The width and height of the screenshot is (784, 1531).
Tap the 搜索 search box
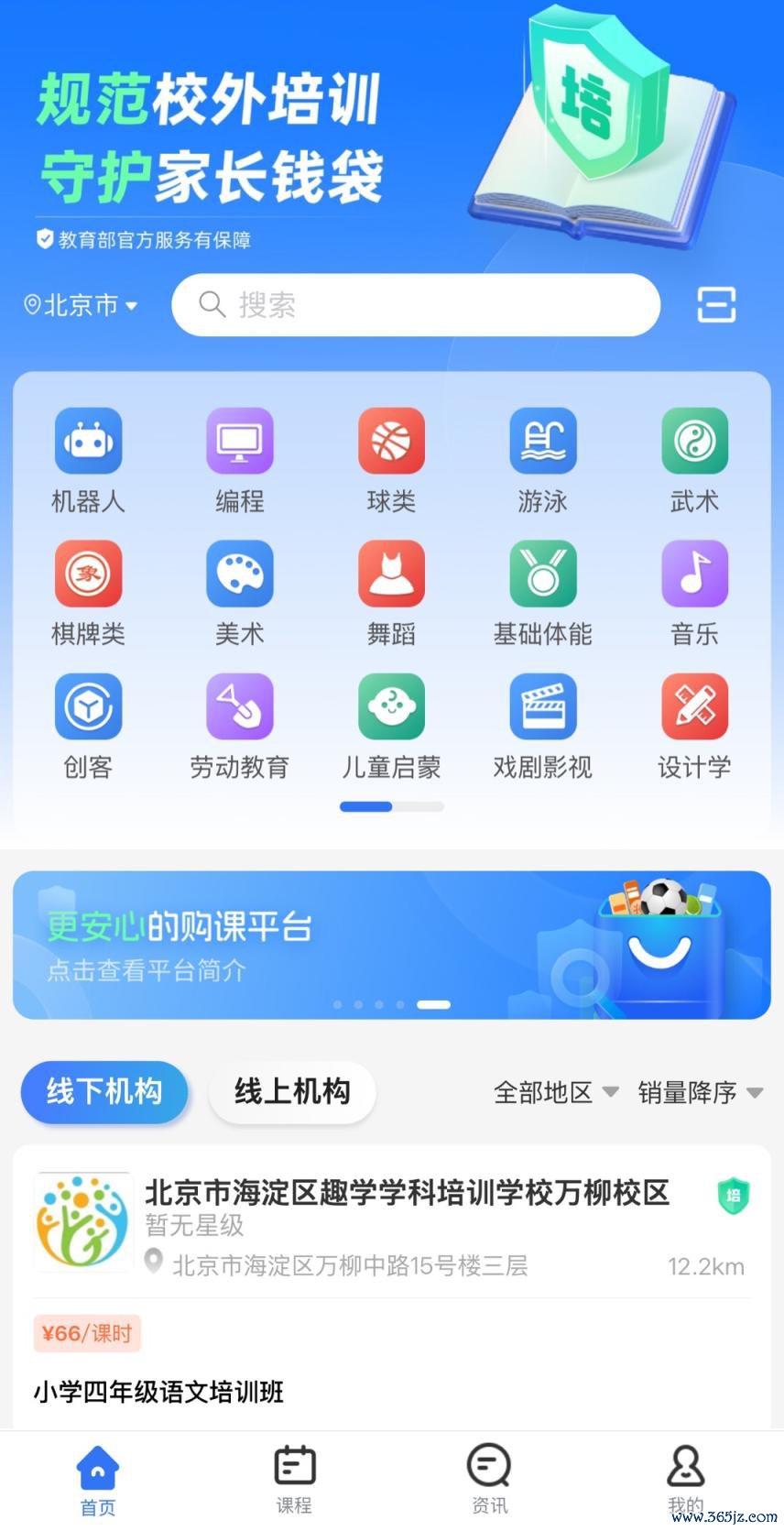[x=416, y=305]
